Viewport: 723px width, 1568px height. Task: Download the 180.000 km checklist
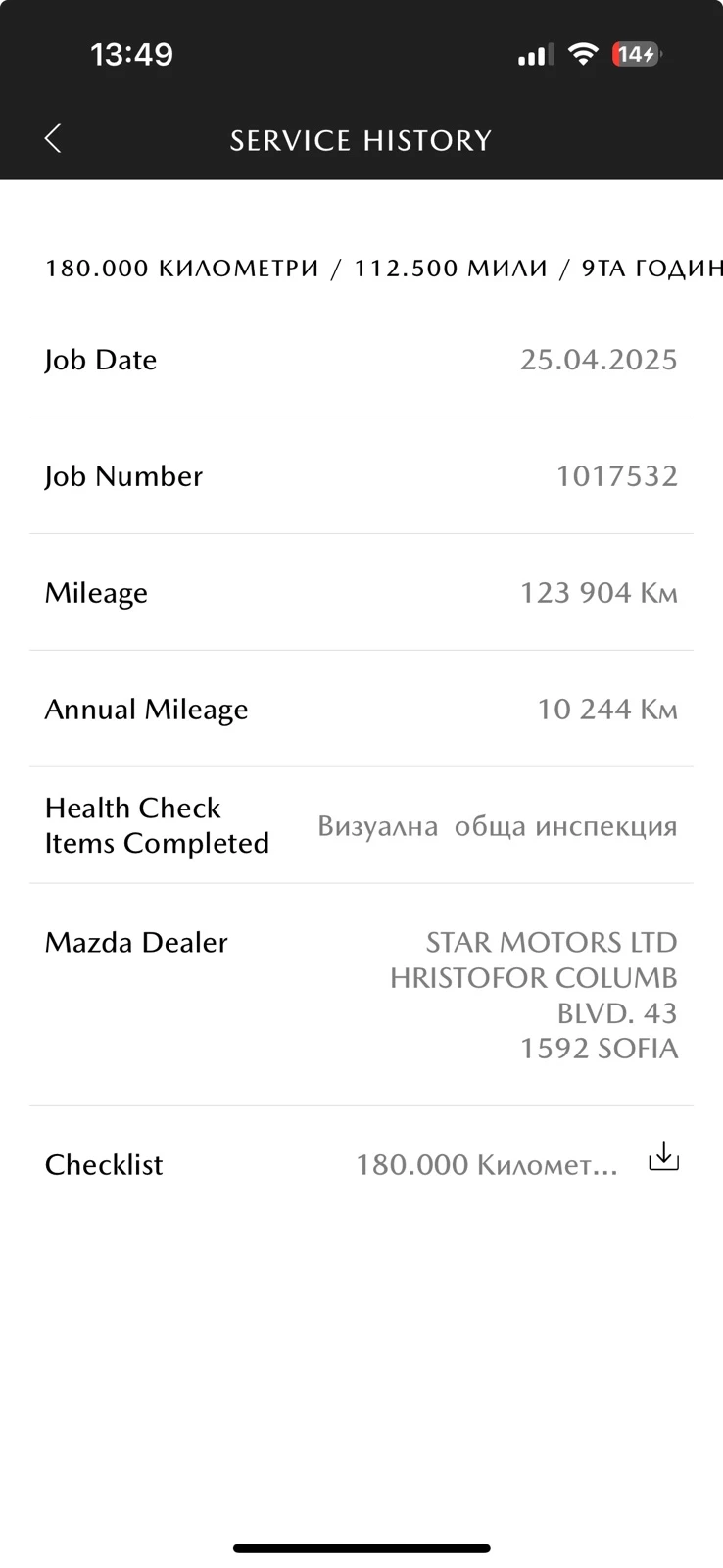(x=663, y=1157)
